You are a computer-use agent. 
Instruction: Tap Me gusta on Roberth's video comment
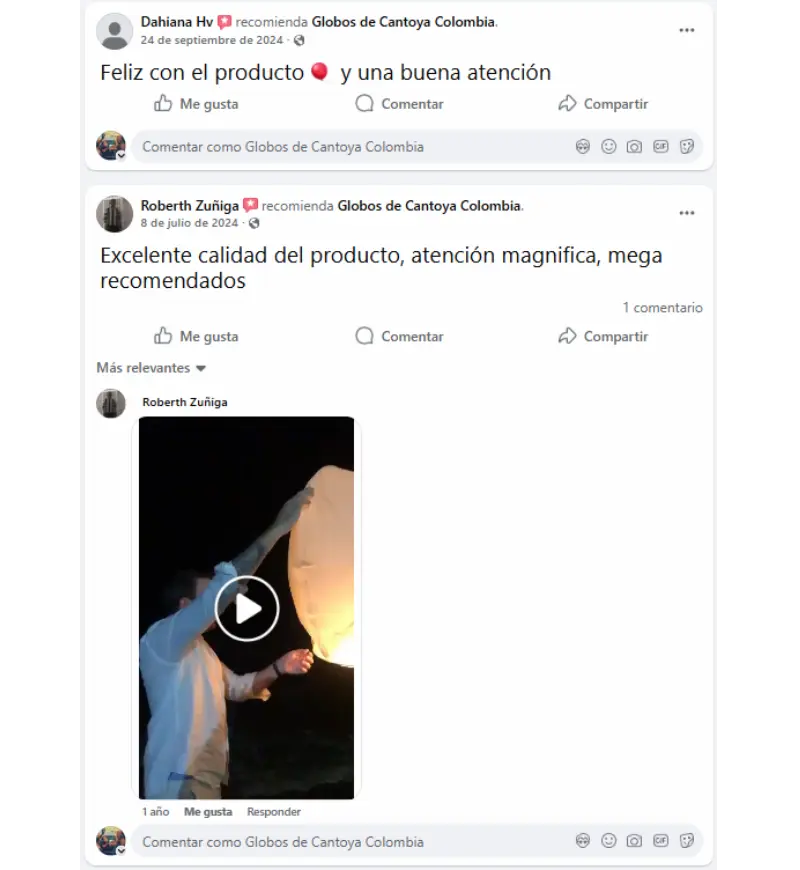click(x=208, y=812)
